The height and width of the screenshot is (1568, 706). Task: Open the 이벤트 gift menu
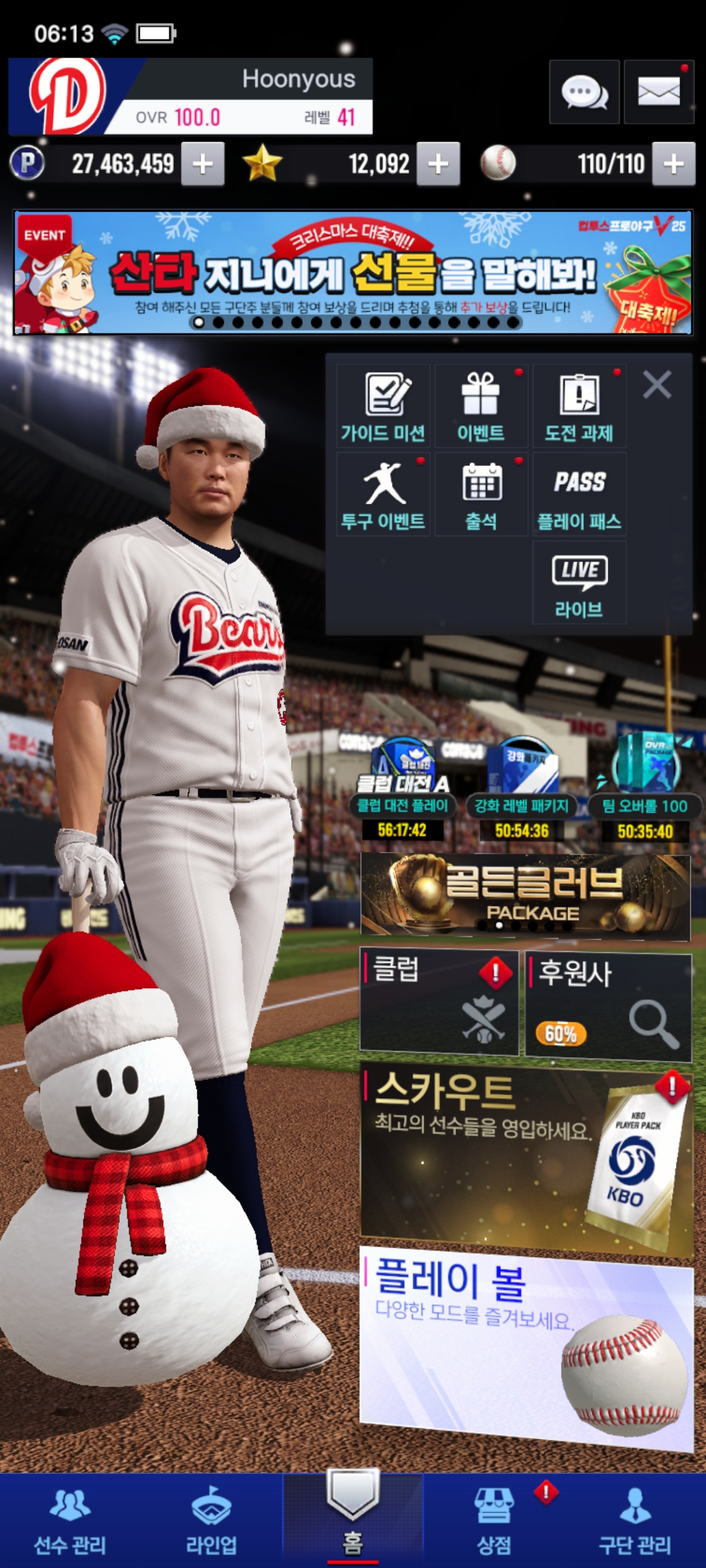click(x=481, y=406)
